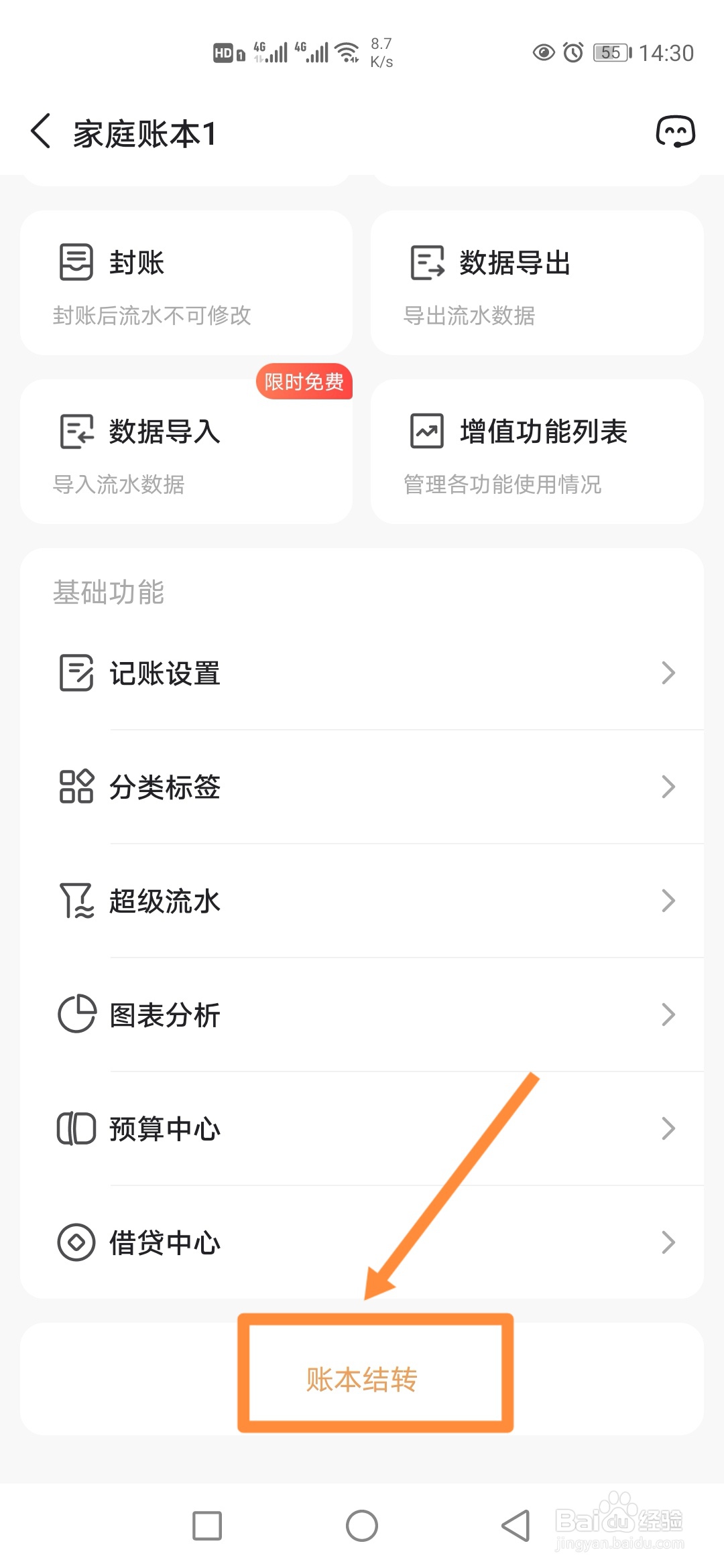Select the 图表分析 pie chart icon
The height and width of the screenshot is (1568, 724).
tap(76, 1015)
